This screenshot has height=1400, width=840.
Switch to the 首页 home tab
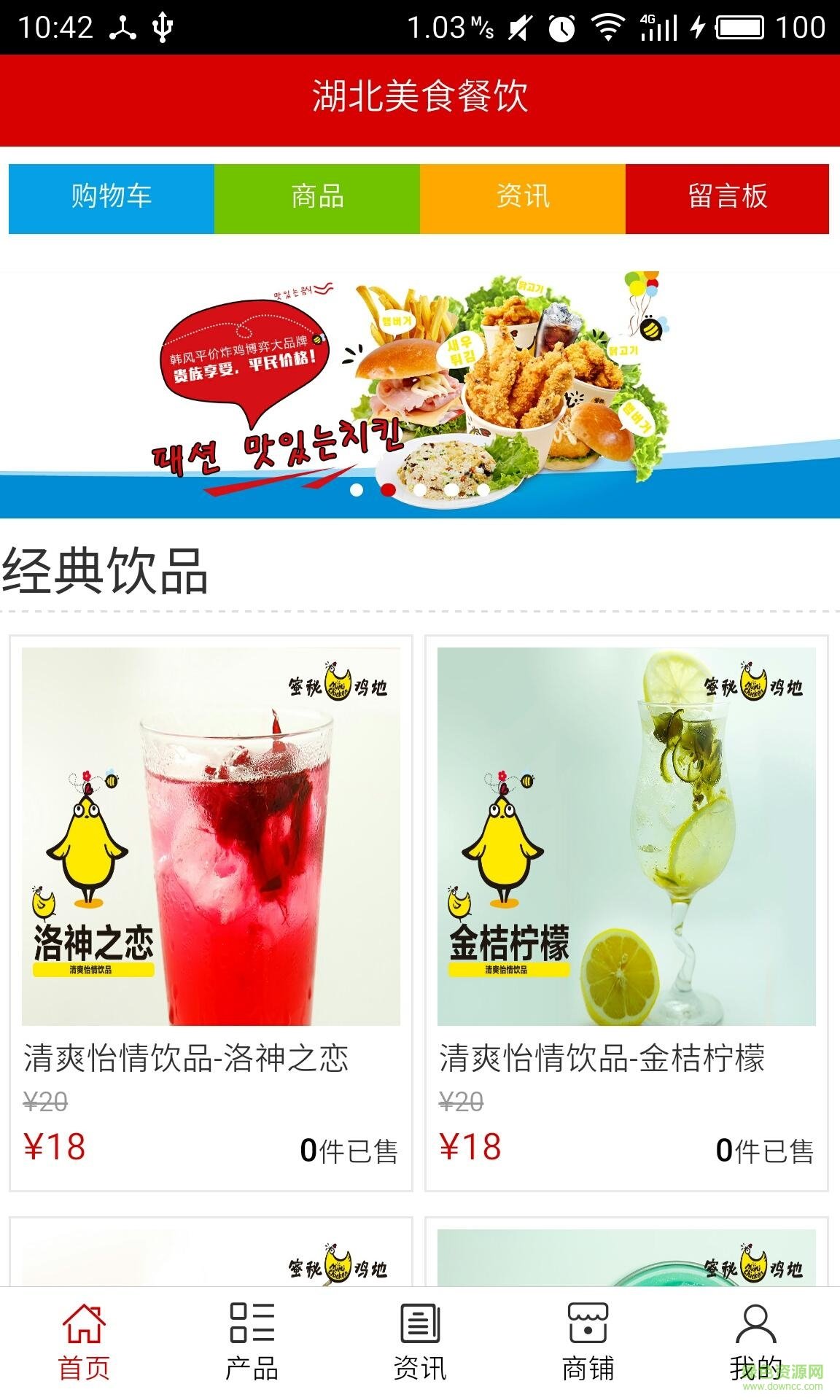click(x=84, y=1343)
